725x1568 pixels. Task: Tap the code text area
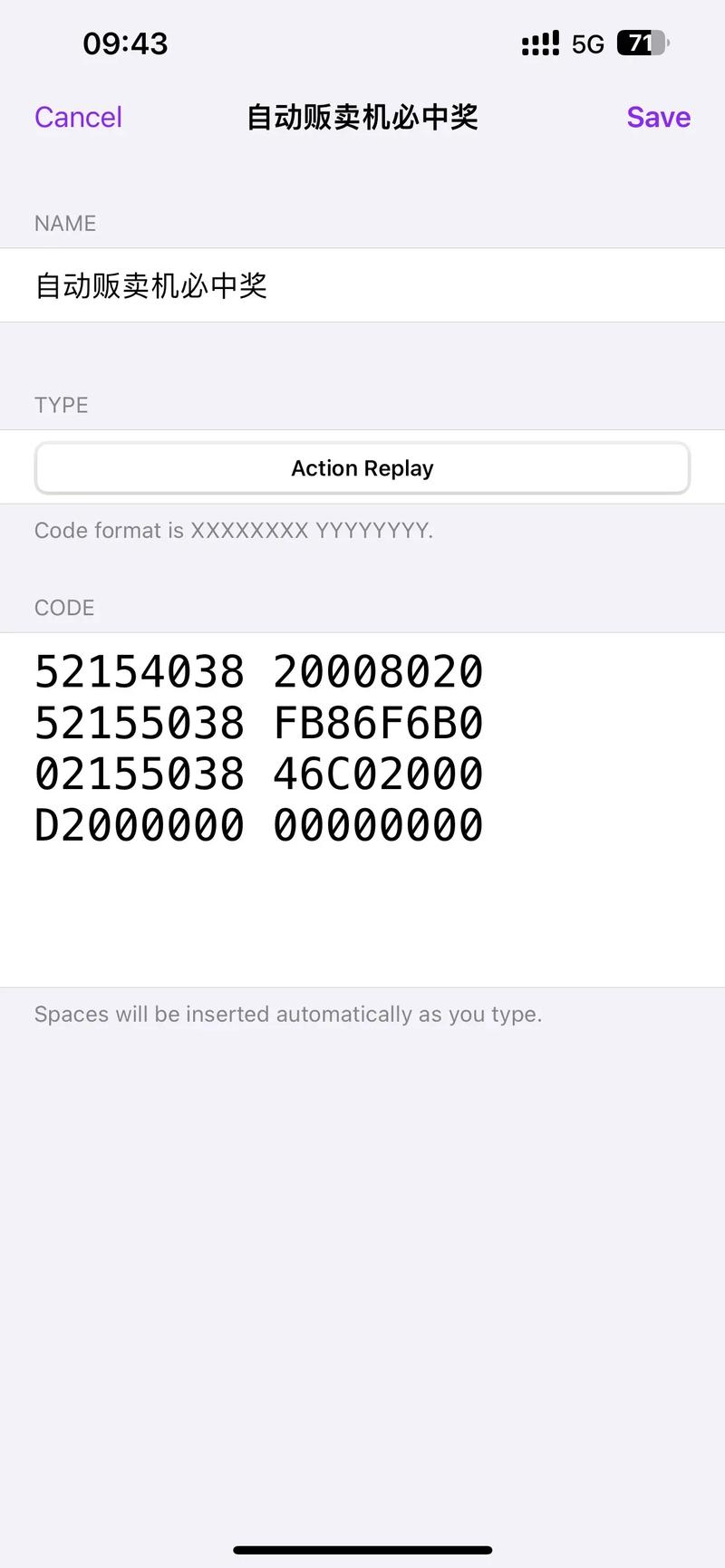coord(362,810)
